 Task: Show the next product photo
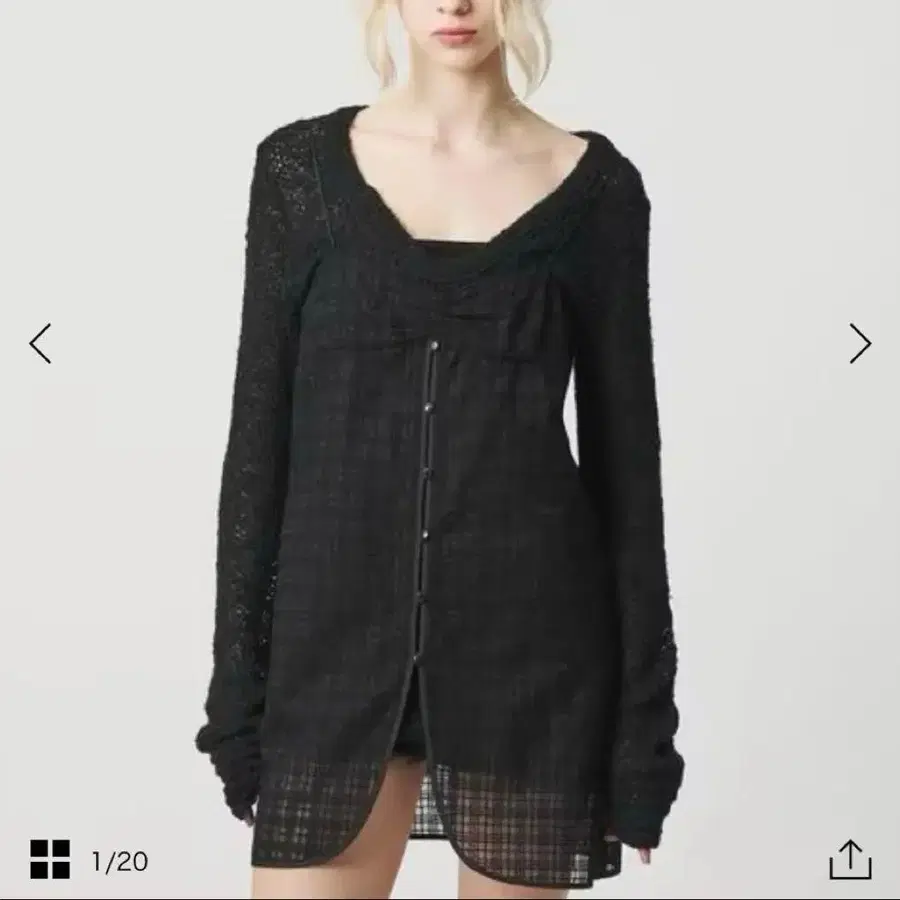[x=860, y=343]
